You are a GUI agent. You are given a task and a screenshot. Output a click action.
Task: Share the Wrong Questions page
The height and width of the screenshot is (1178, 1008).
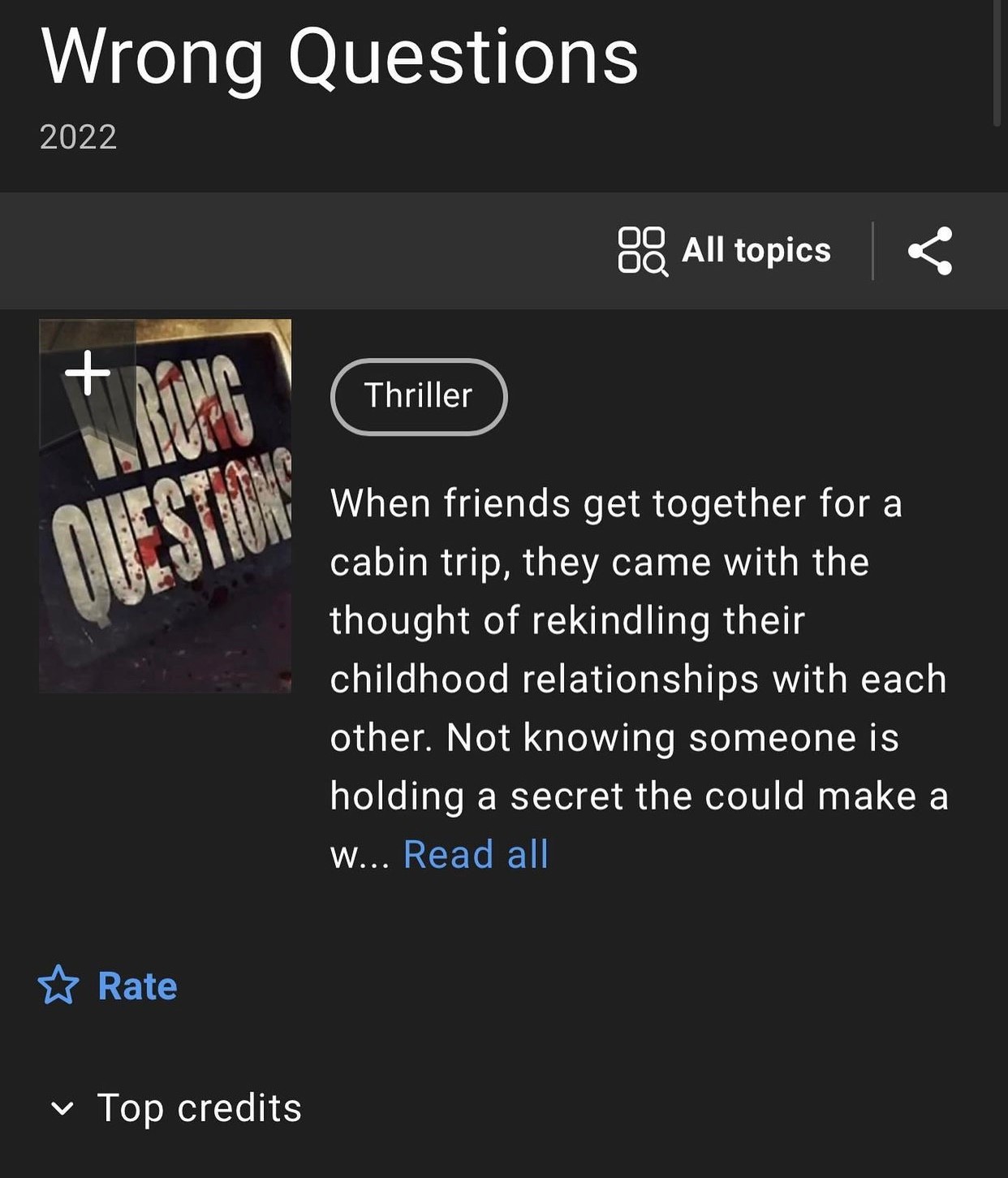click(930, 251)
